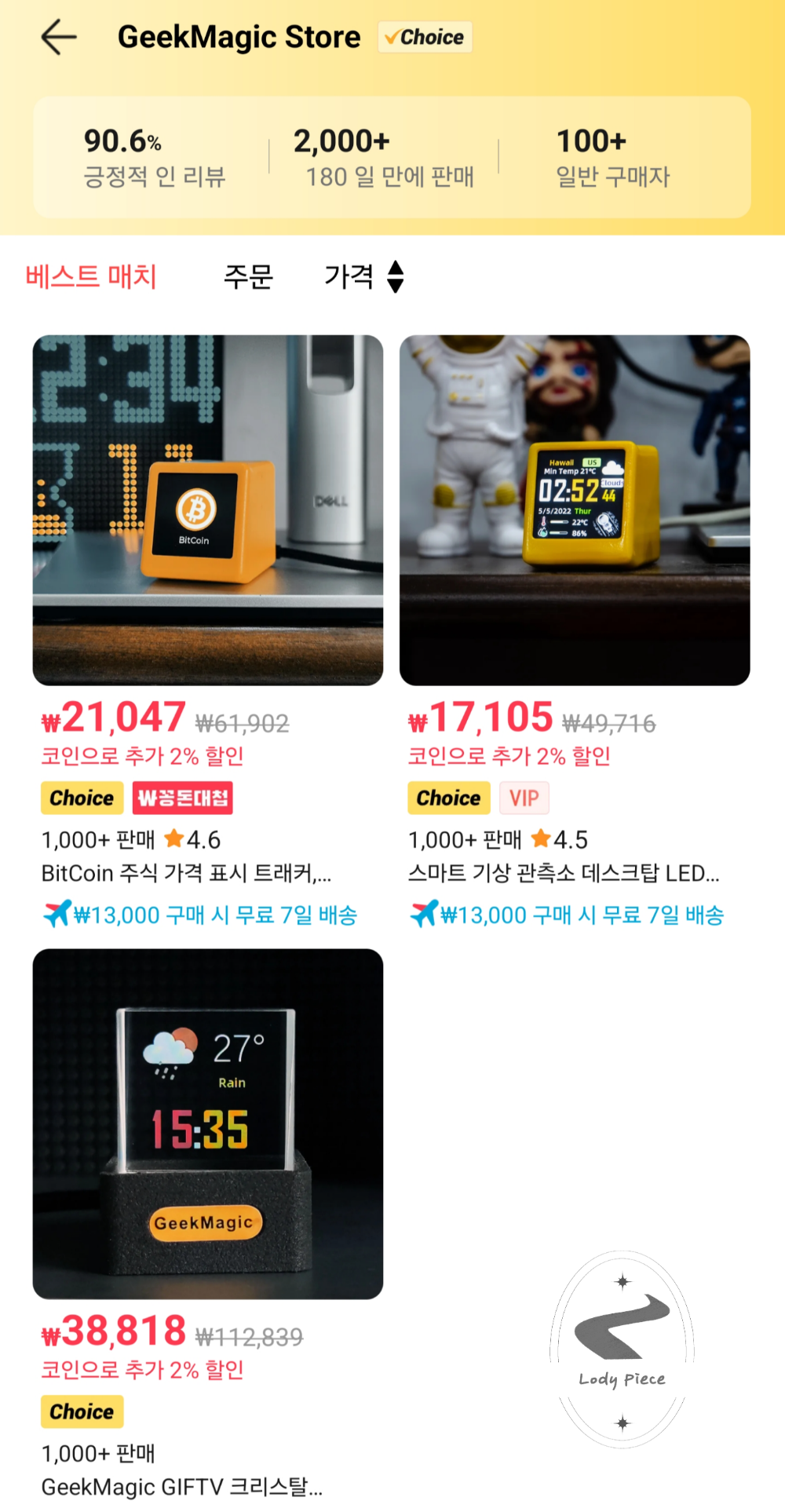This screenshot has height=1512, width=785.
Task: Click the star rating icon showing 4.5
Action: pyautogui.click(x=541, y=839)
